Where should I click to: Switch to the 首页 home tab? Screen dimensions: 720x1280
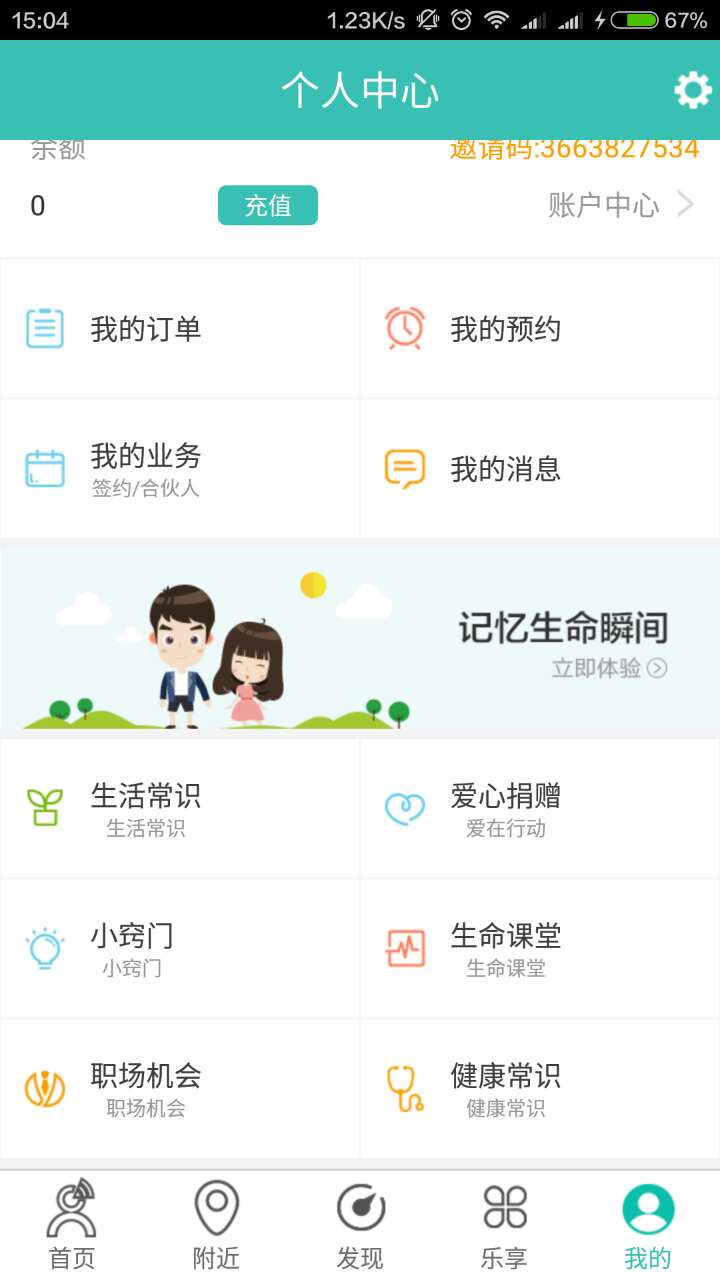pos(72,1225)
